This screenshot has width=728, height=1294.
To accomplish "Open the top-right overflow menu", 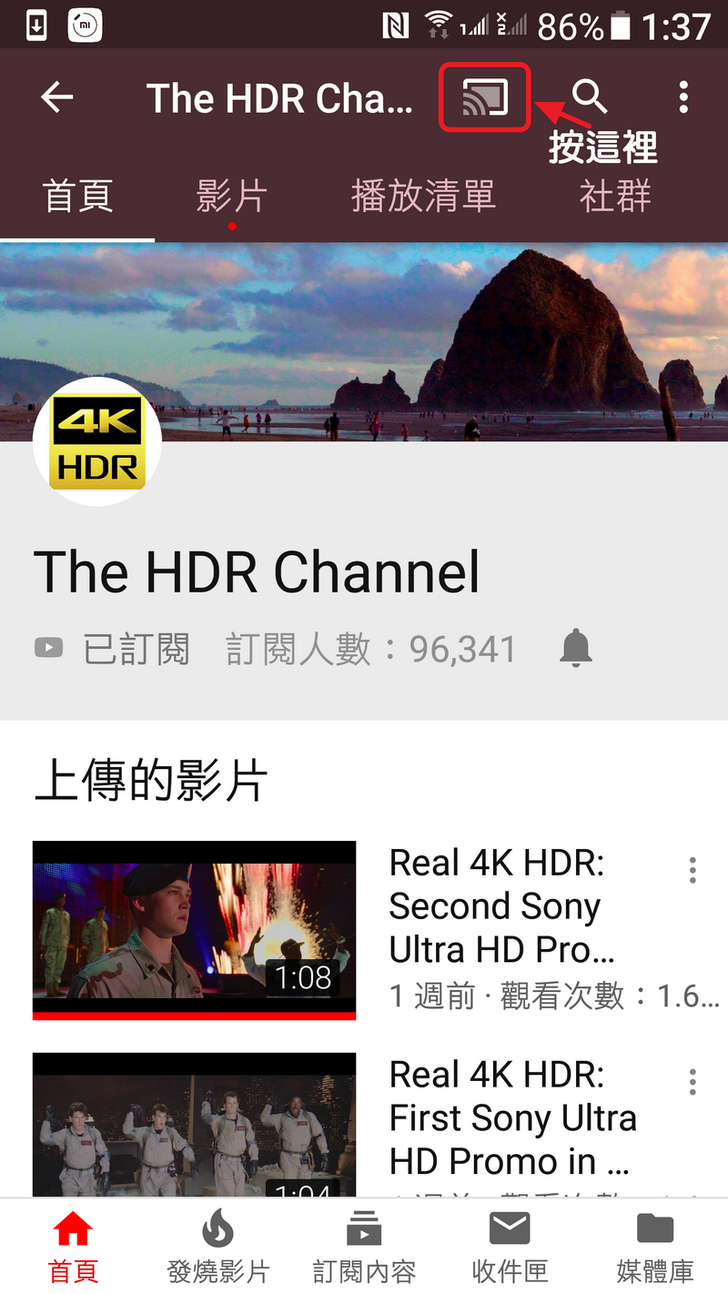I will [684, 97].
